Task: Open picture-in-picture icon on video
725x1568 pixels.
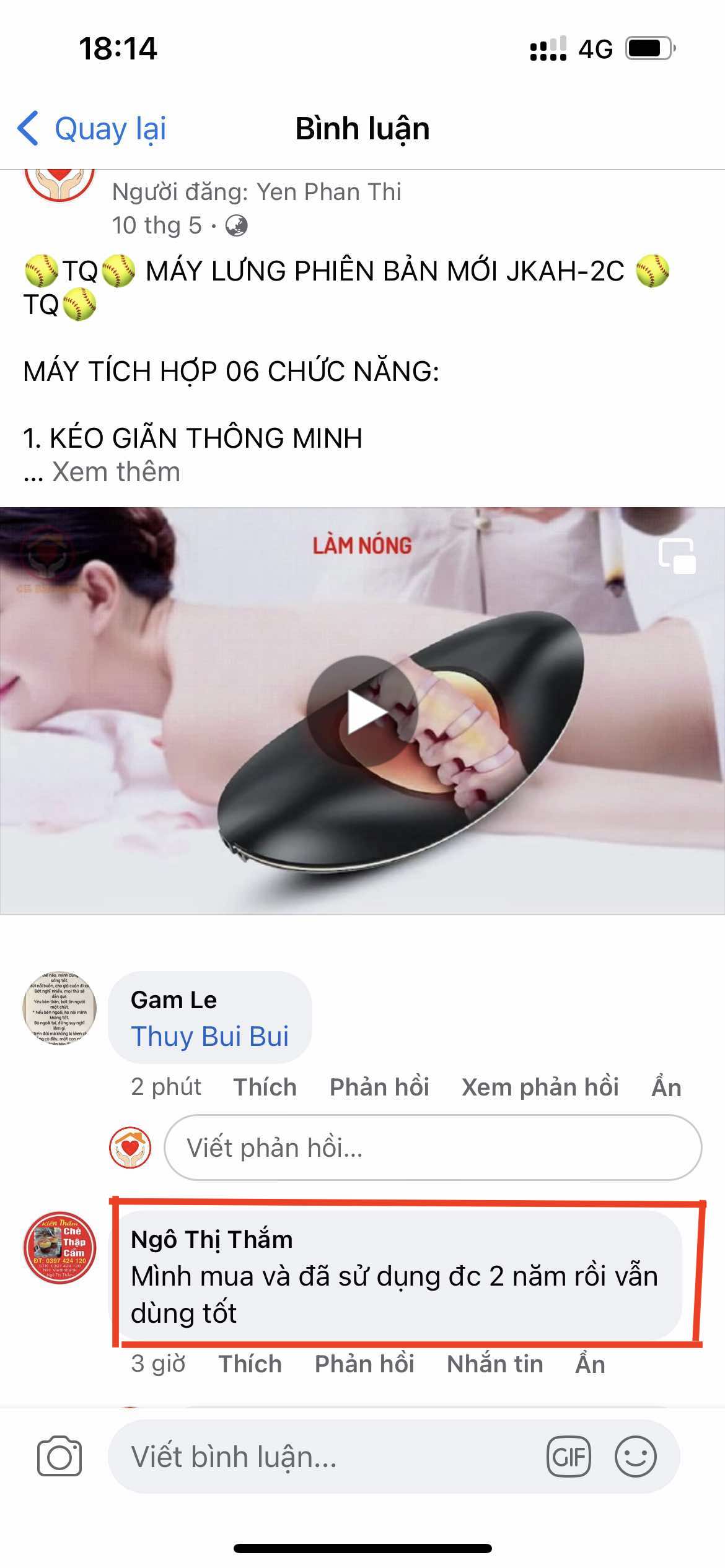Action: click(676, 555)
